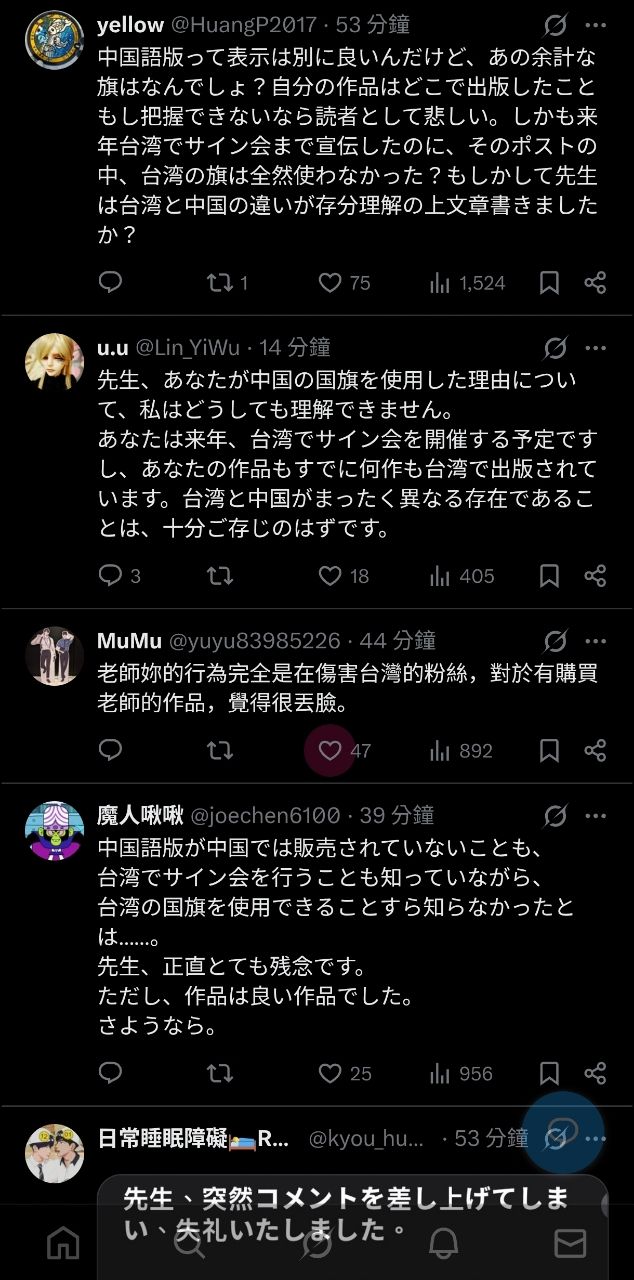Like yellow's post
This screenshot has height=1280, width=634.
point(330,283)
